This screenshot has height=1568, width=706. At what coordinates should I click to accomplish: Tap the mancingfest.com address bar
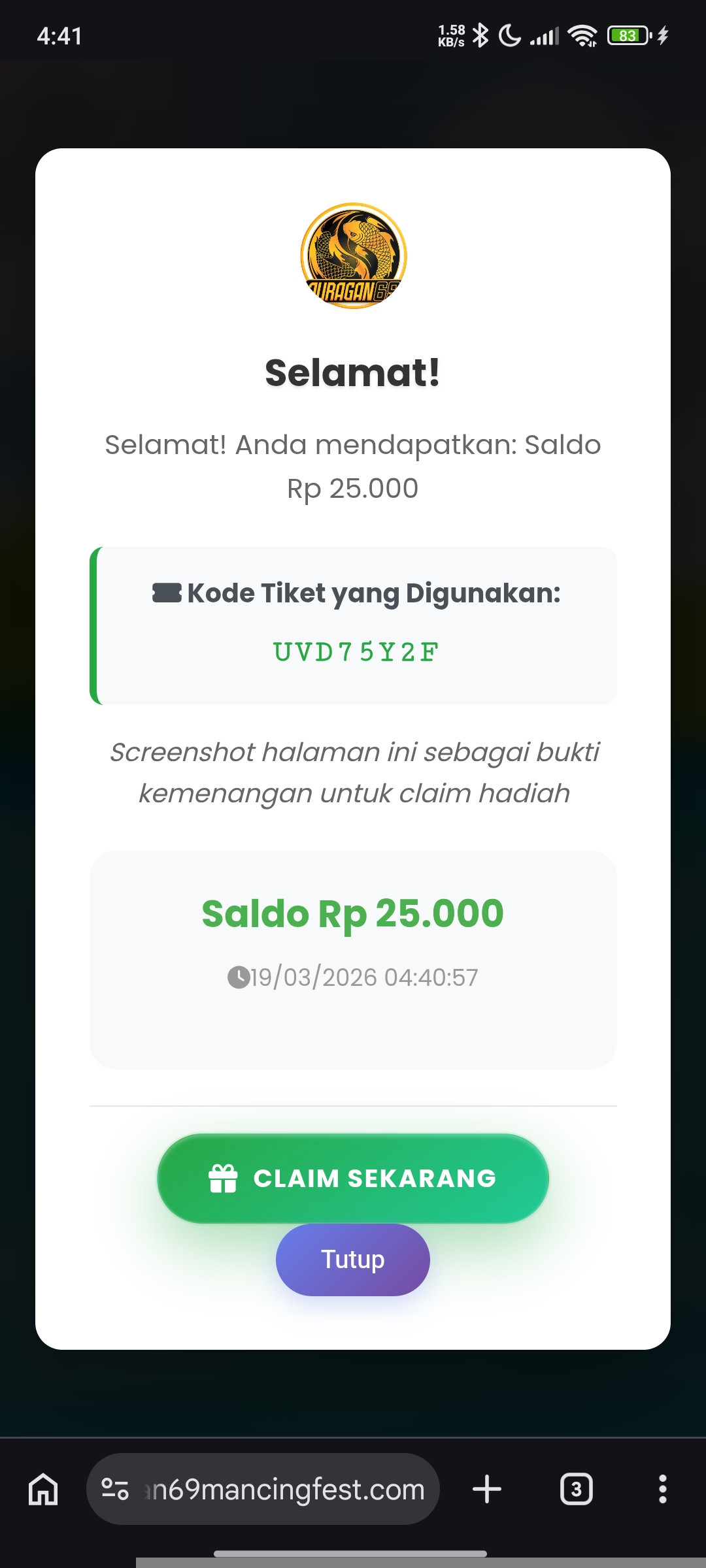coord(288,1489)
